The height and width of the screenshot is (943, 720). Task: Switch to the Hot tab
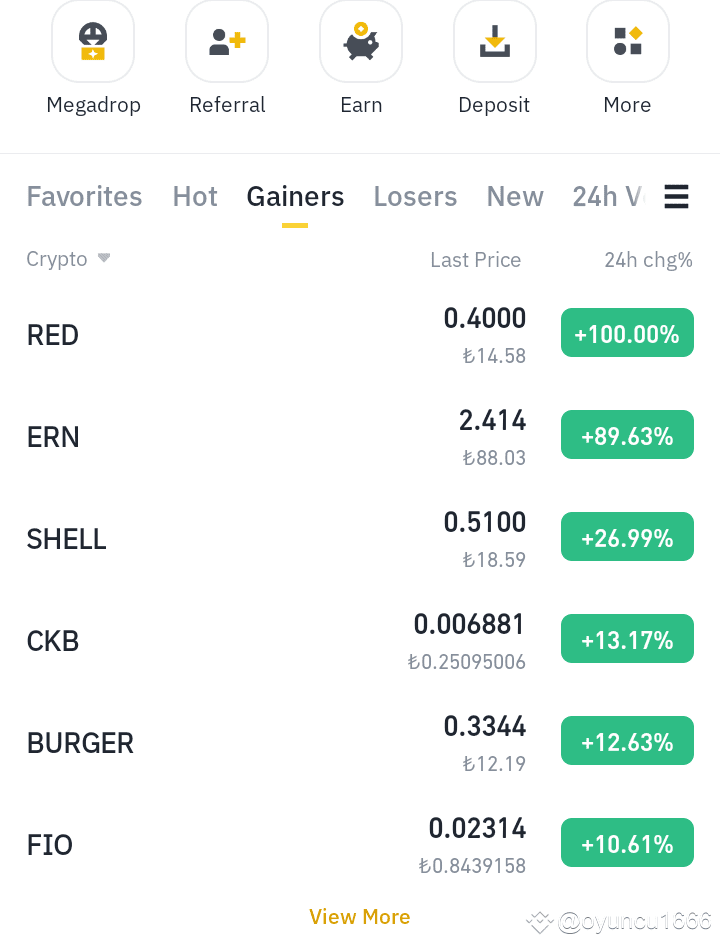click(x=194, y=197)
